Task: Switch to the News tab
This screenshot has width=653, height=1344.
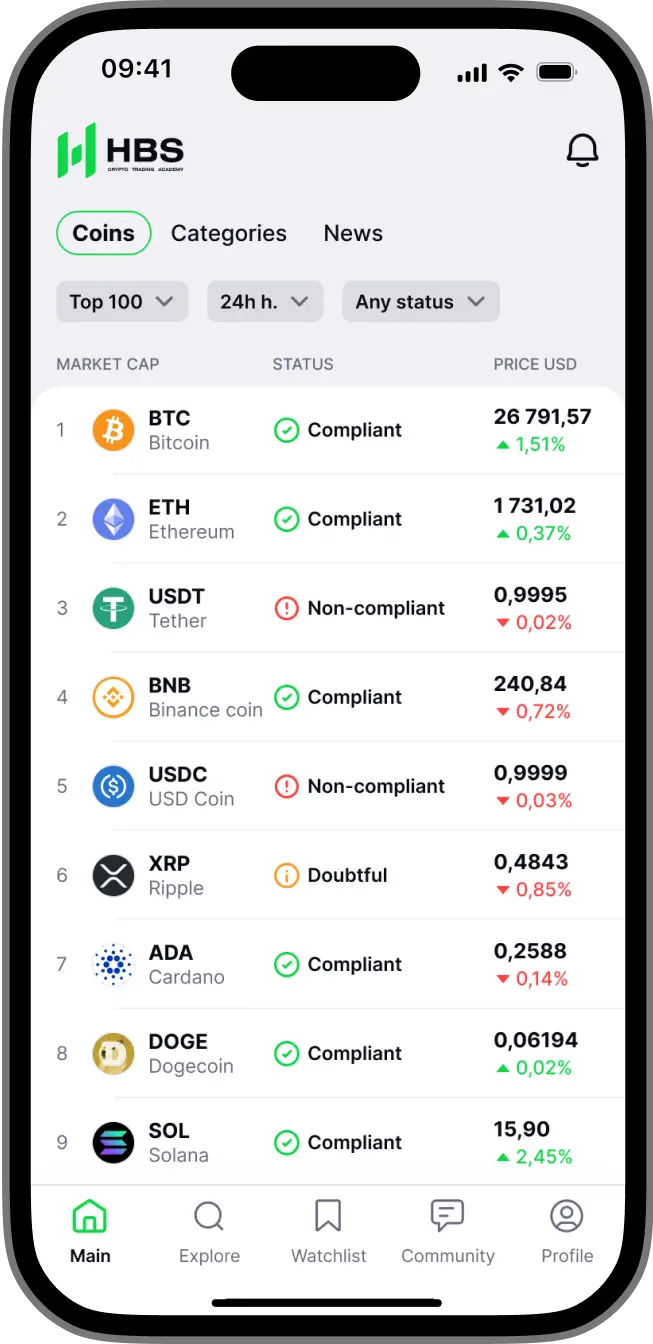Action: 353,233
